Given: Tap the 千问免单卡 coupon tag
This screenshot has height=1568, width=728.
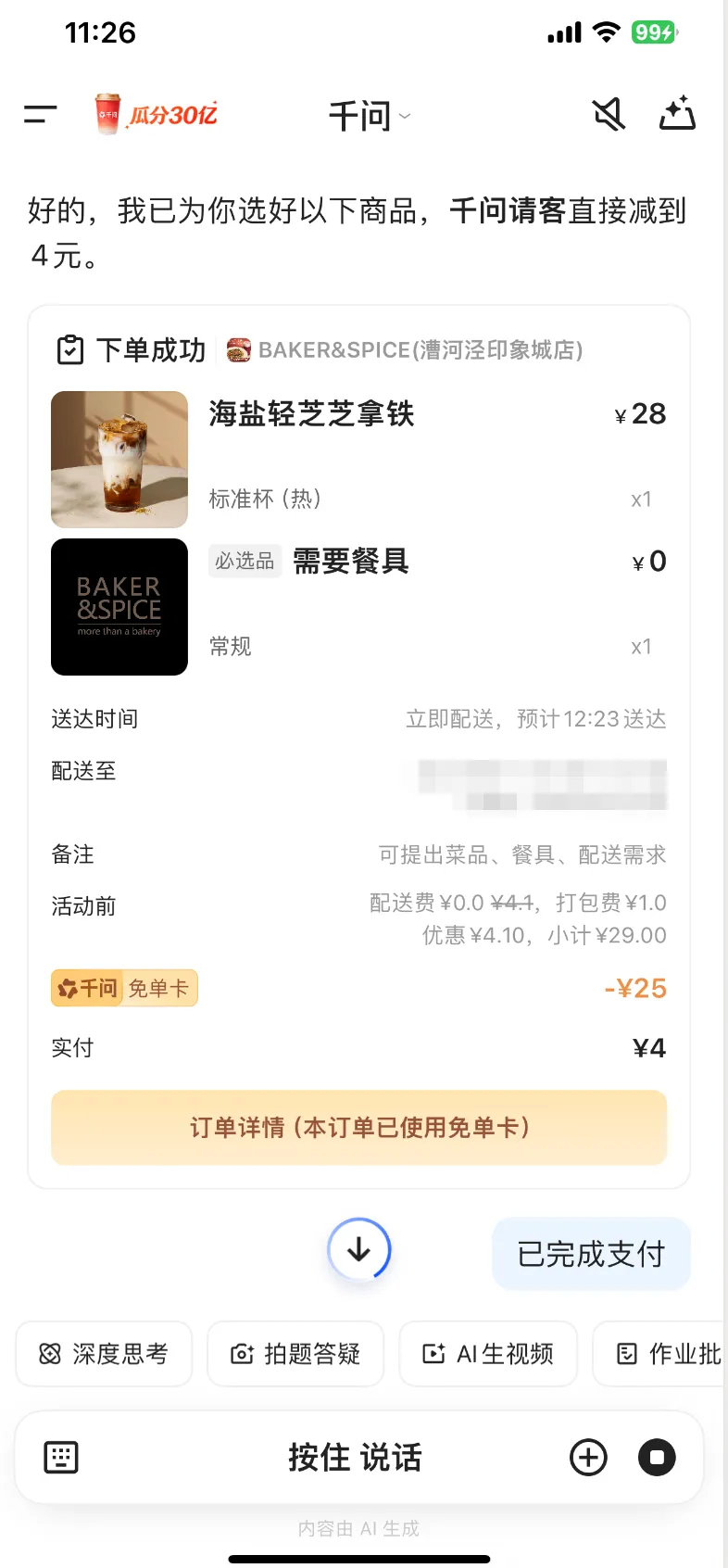Looking at the screenshot, I should pyautogui.click(x=124, y=988).
